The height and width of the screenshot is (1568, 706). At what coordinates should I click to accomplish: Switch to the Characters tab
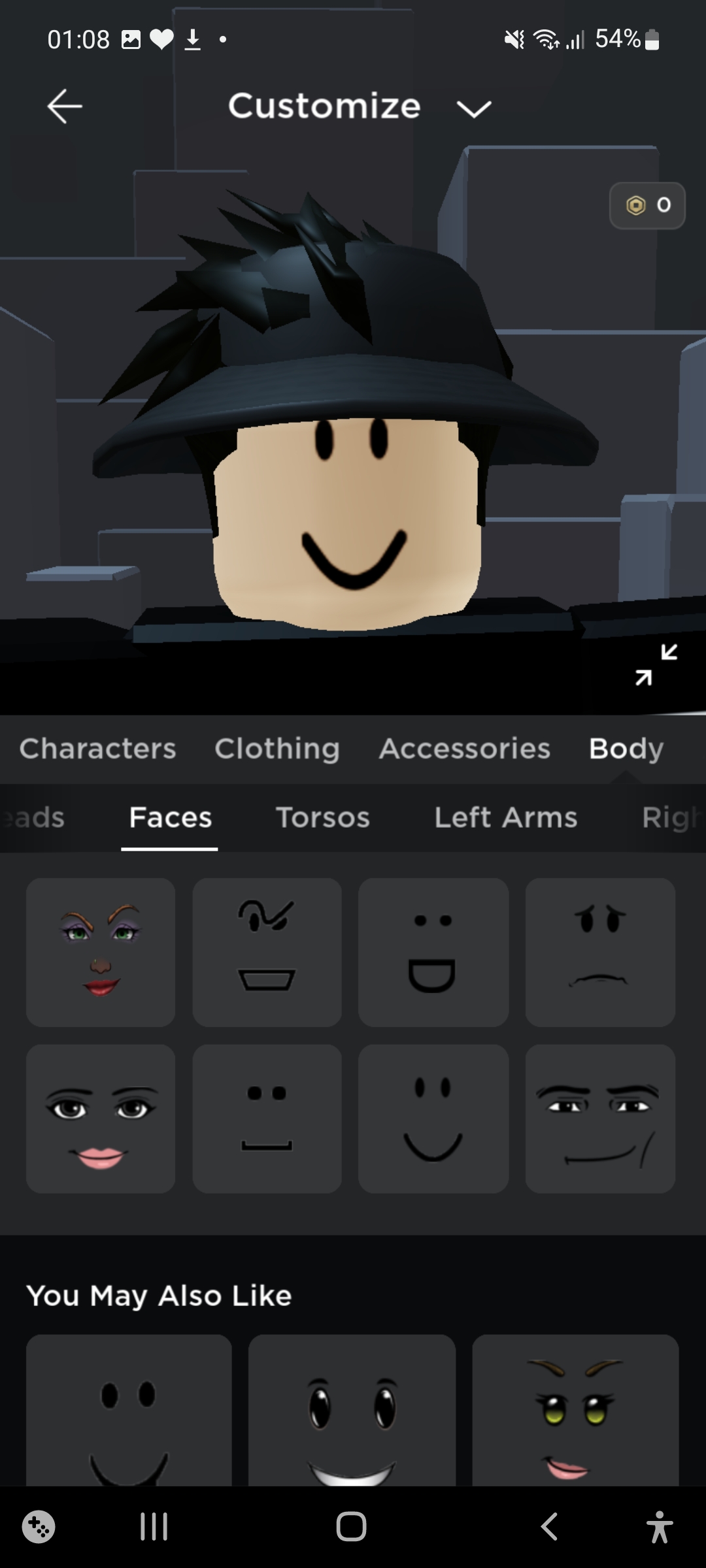tap(98, 749)
